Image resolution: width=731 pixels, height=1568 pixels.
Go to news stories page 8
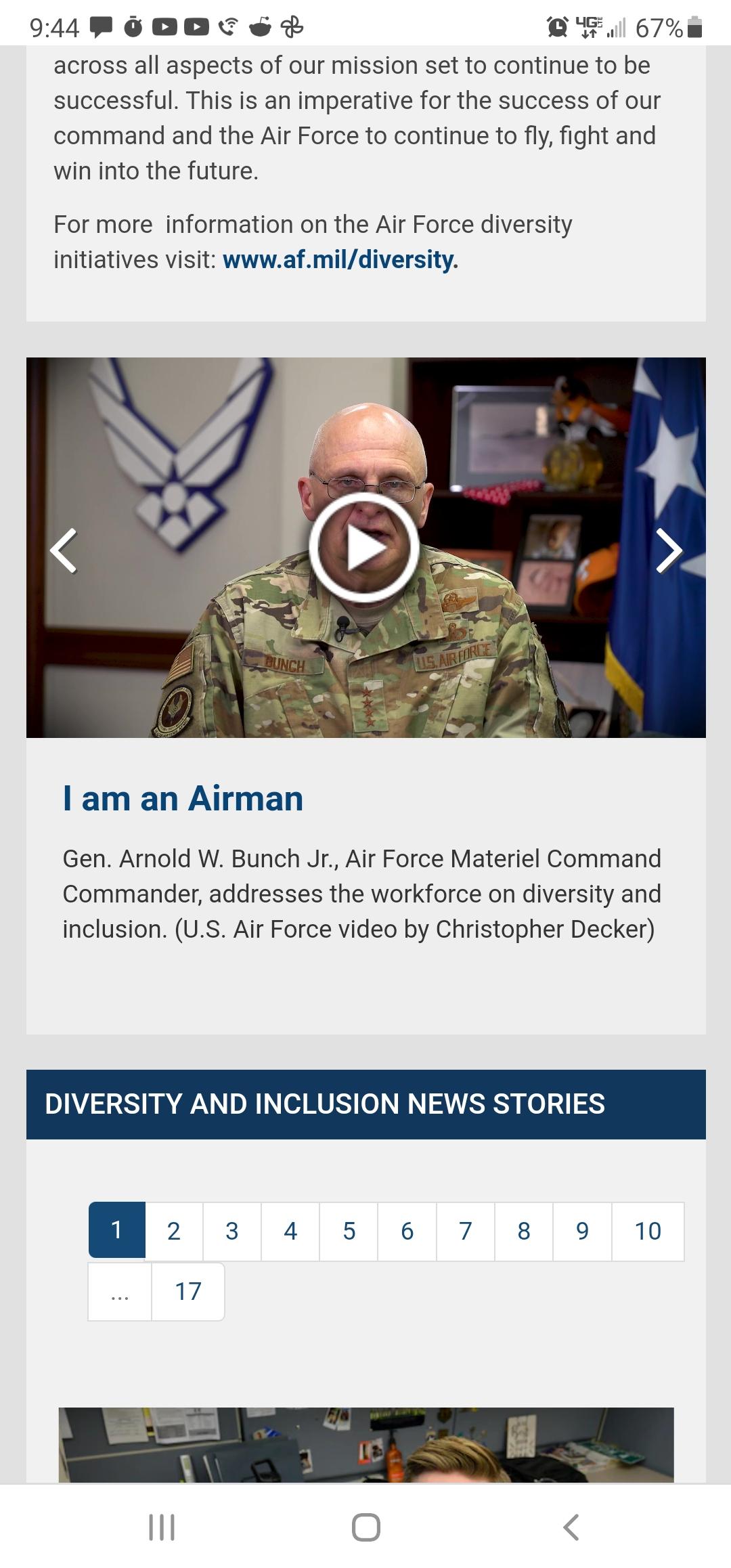click(x=524, y=1231)
